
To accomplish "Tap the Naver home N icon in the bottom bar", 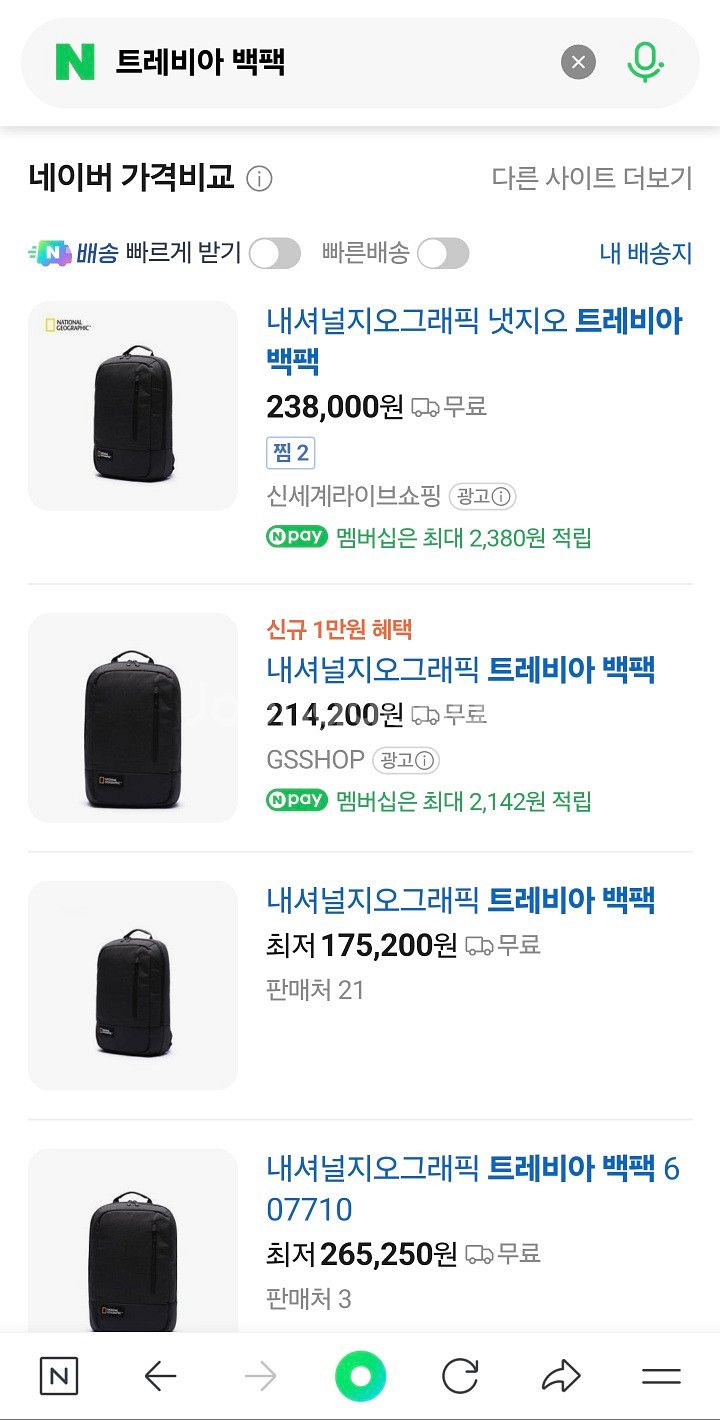I will coord(59,1375).
